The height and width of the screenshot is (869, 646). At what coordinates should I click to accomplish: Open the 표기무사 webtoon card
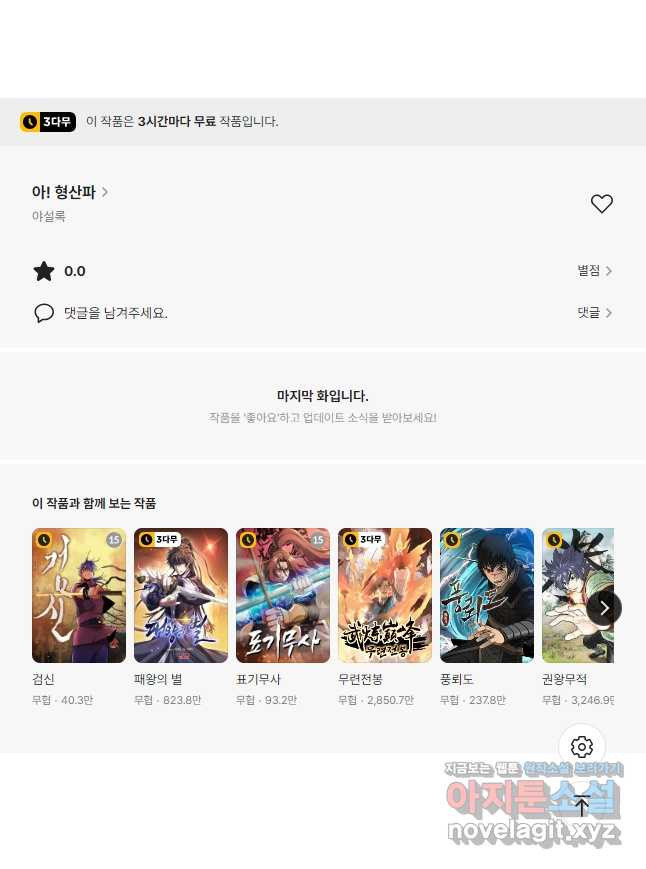[283, 595]
